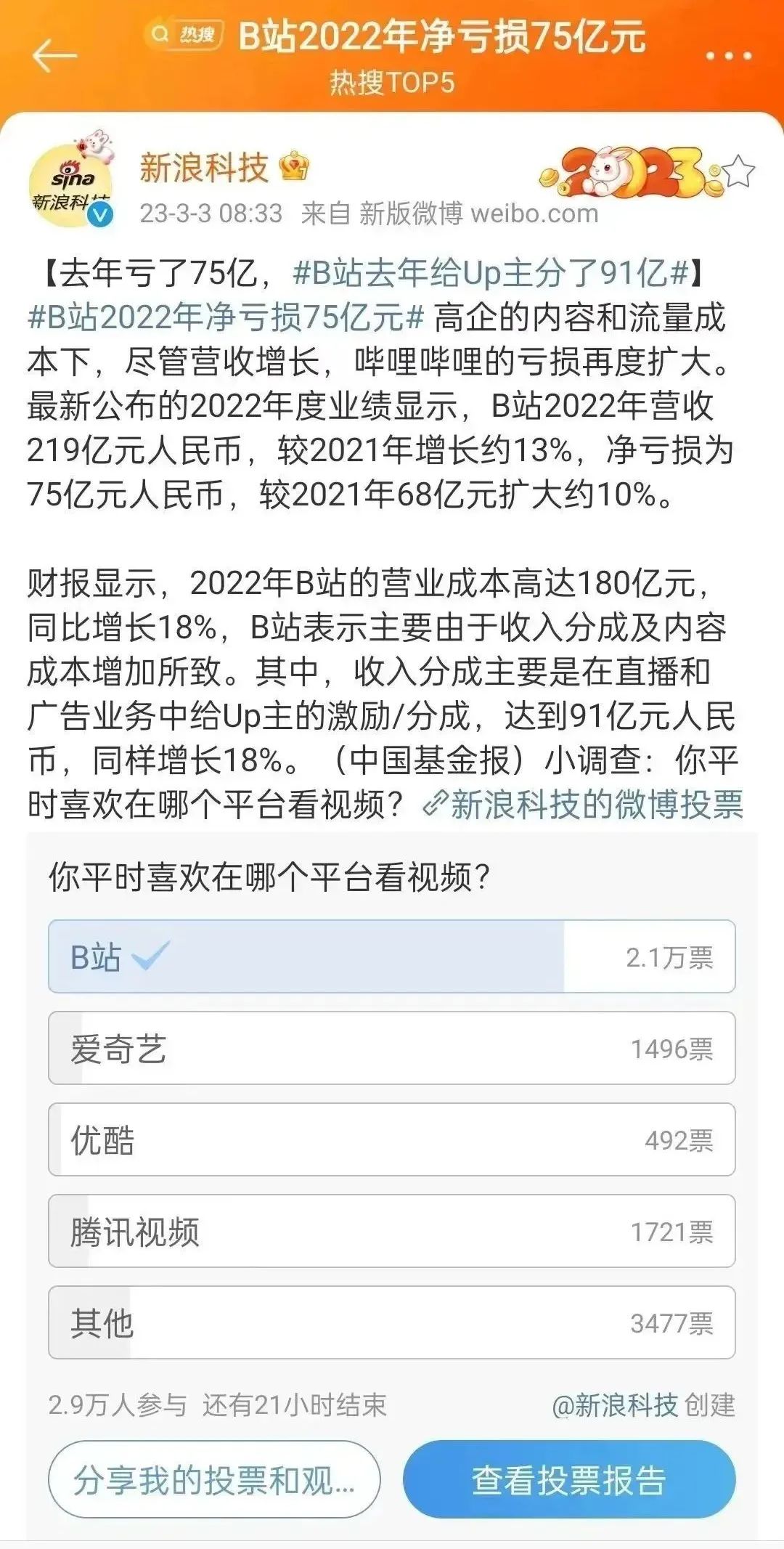Open 新浪科技的微博投票 link
The image size is (784, 1549).
click(584, 805)
